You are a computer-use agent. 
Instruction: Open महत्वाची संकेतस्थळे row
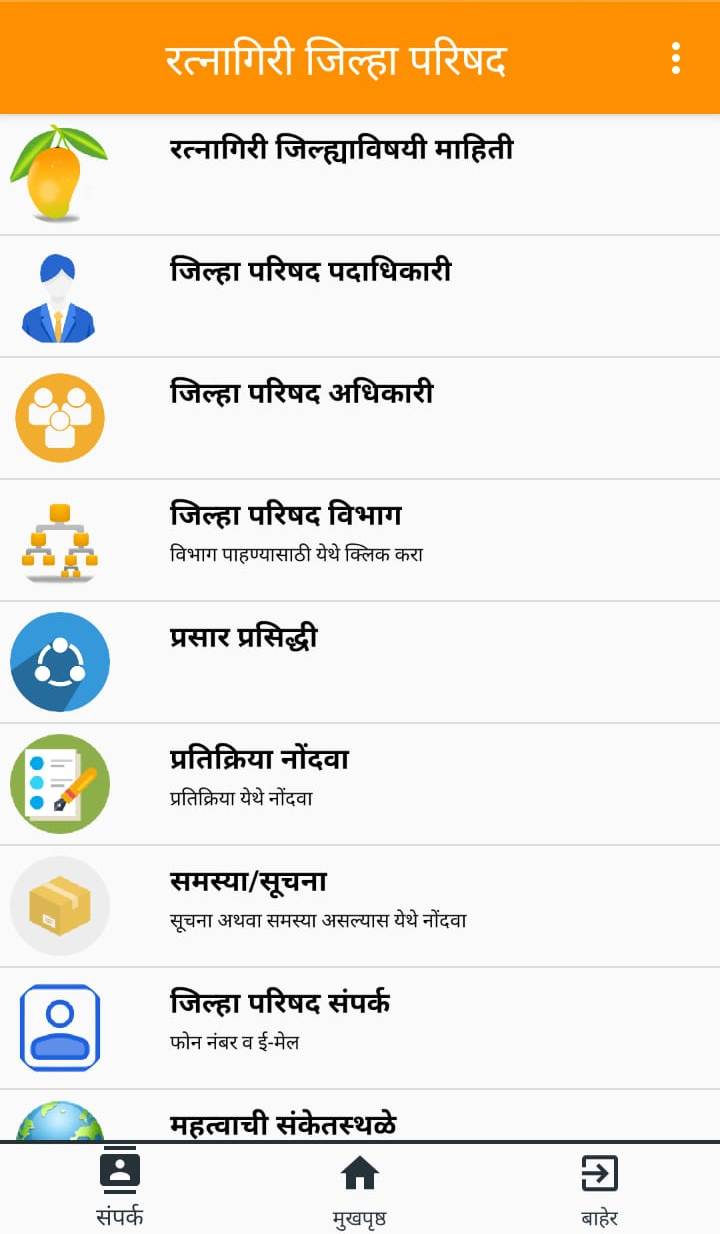pos(360,1115)
